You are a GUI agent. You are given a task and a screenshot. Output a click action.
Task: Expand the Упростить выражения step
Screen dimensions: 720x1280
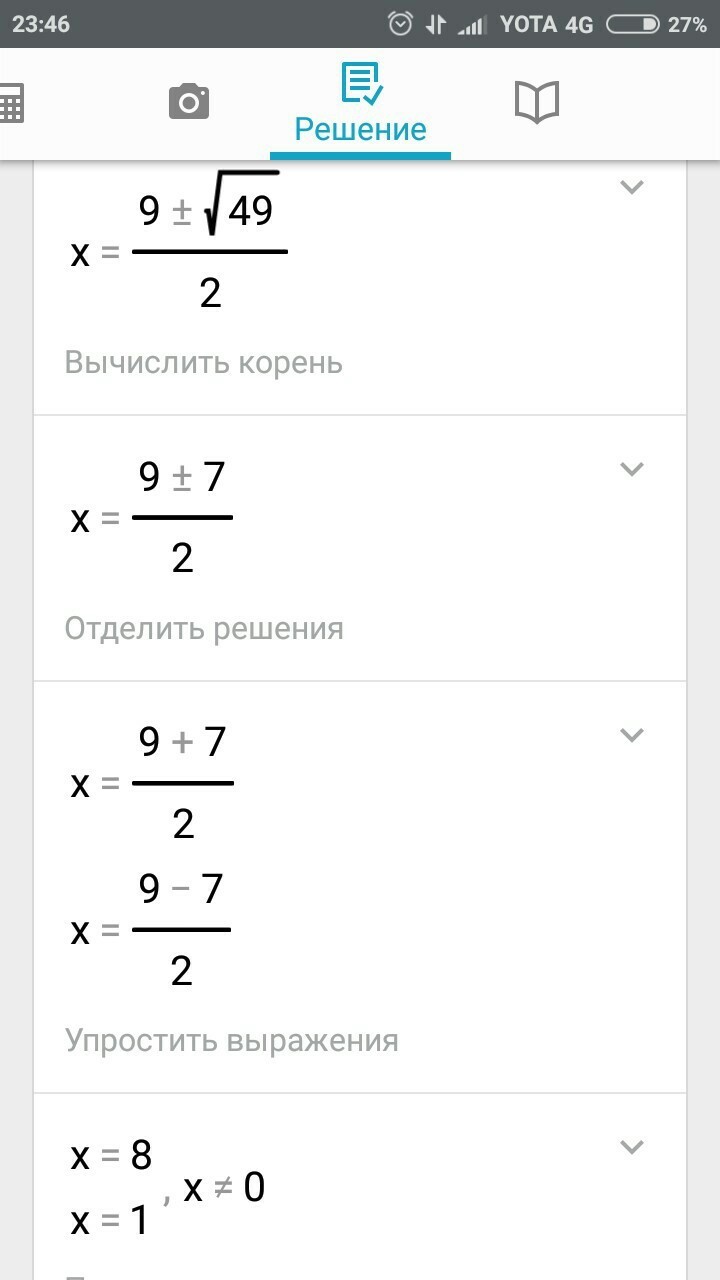tap(631, 735)
